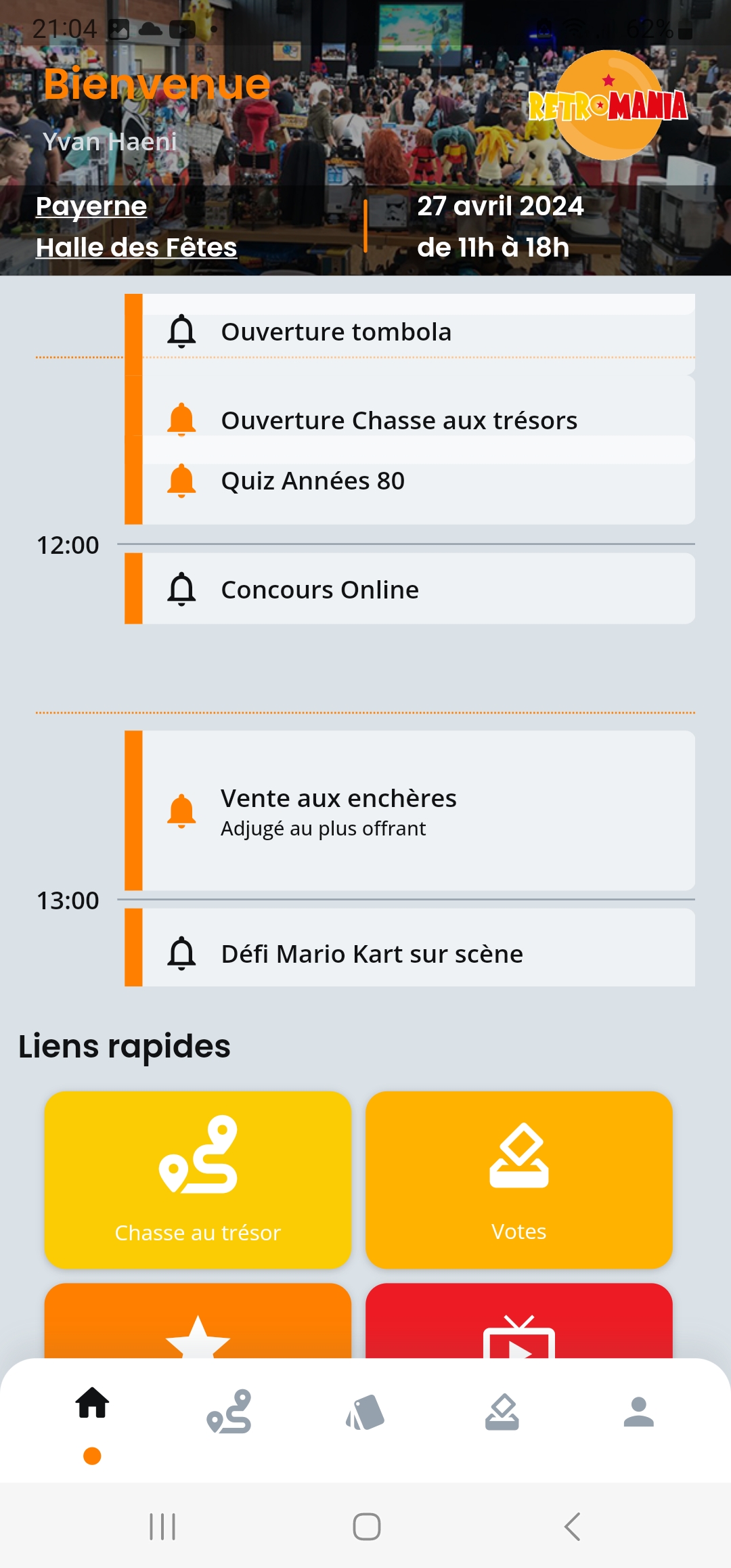Disable the reminder bell for Ouverture Chasse aux trésors
Image resolution: width=731 pixels, height=1568 pixels.
click(181, 420)
